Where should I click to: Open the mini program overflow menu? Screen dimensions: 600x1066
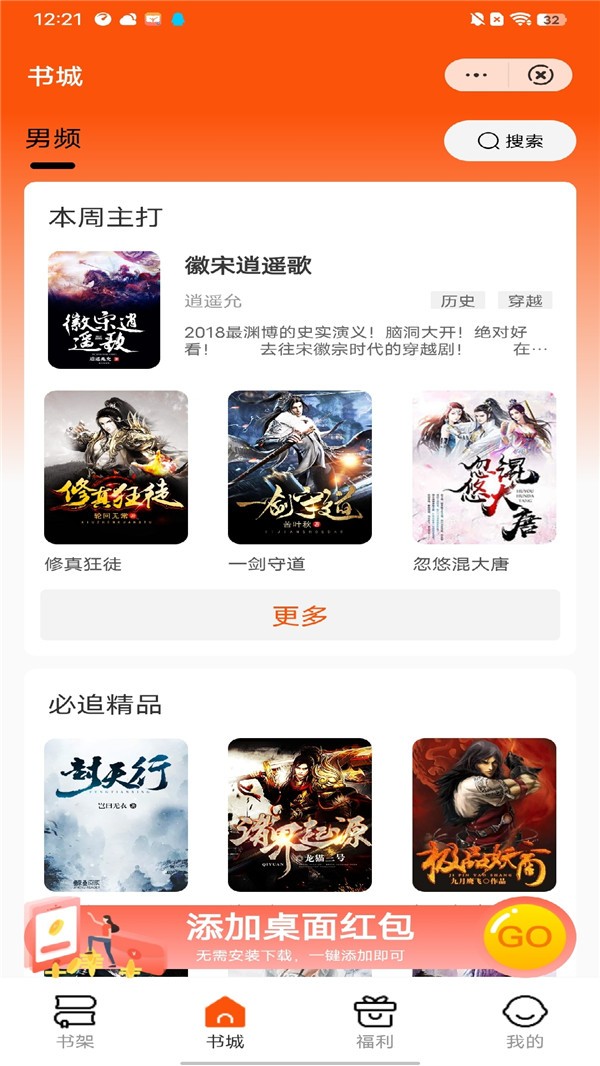[476, 75]
